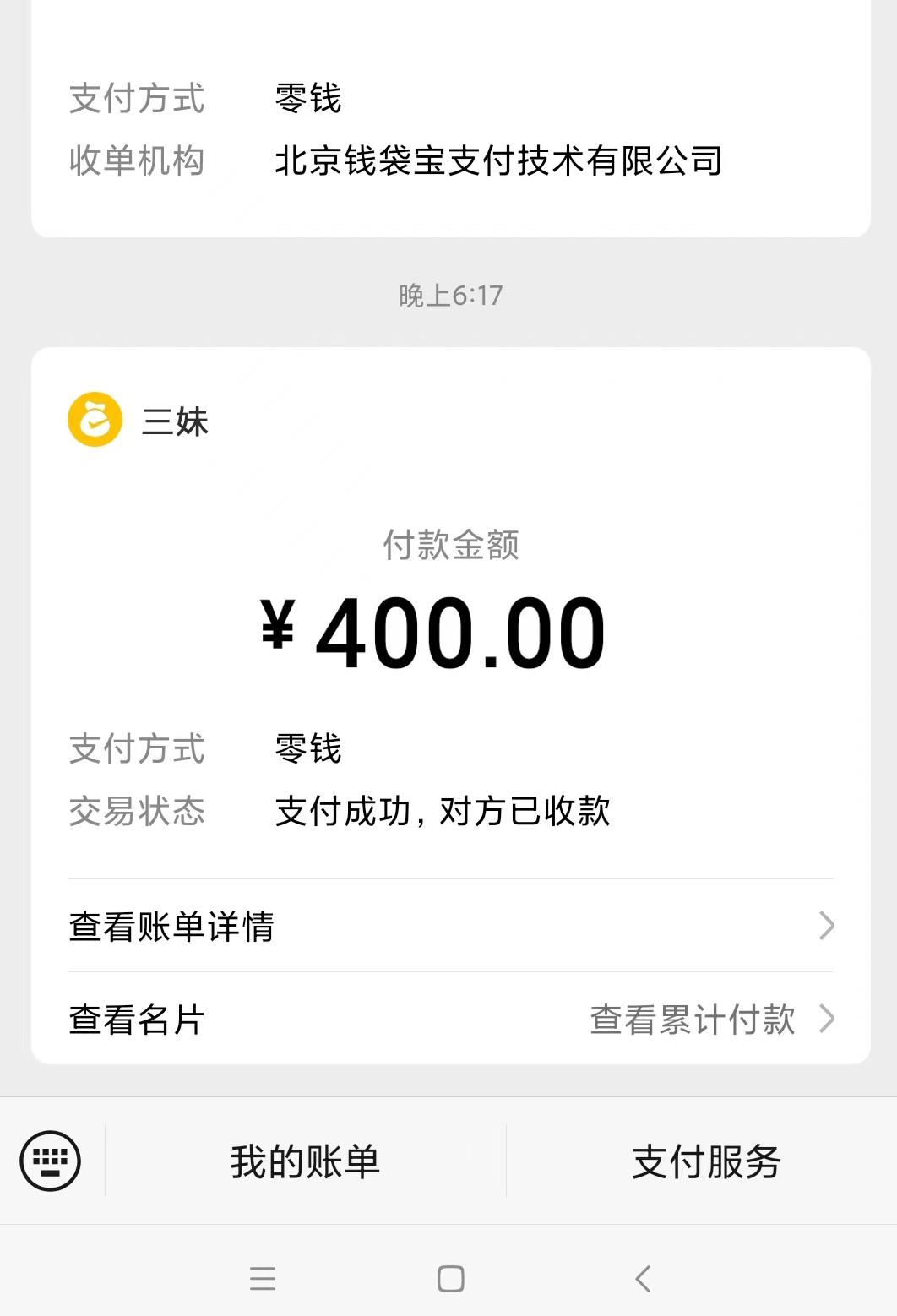Viewport: 897px width, 1316px height.
Task: Select the 零钱 payment method text
Action: (x=307, y=748)
